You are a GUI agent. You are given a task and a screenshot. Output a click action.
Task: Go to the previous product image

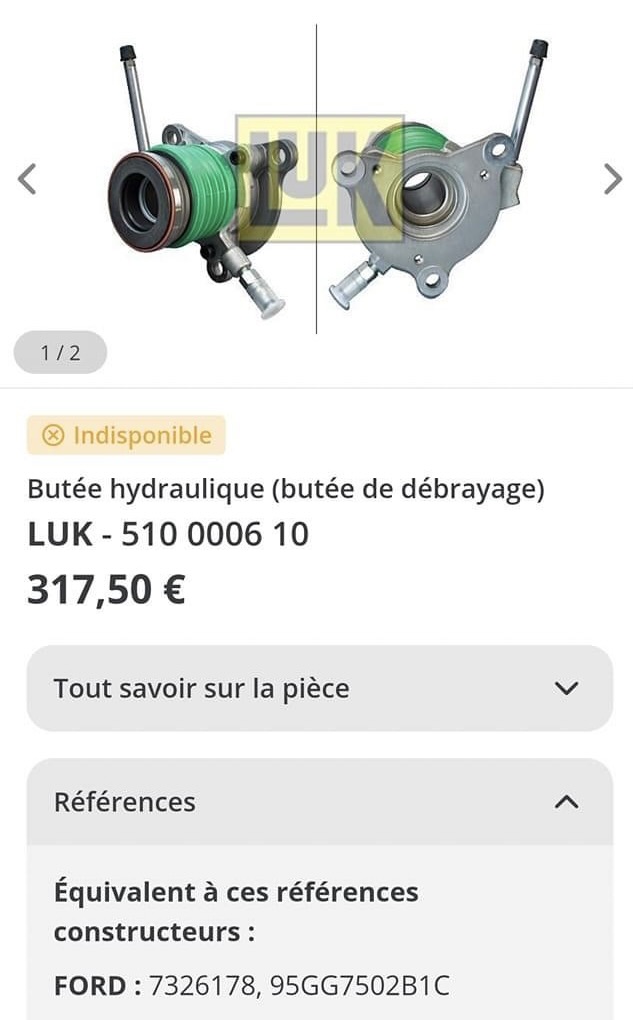pyautogui.click(x=27, y=179)
